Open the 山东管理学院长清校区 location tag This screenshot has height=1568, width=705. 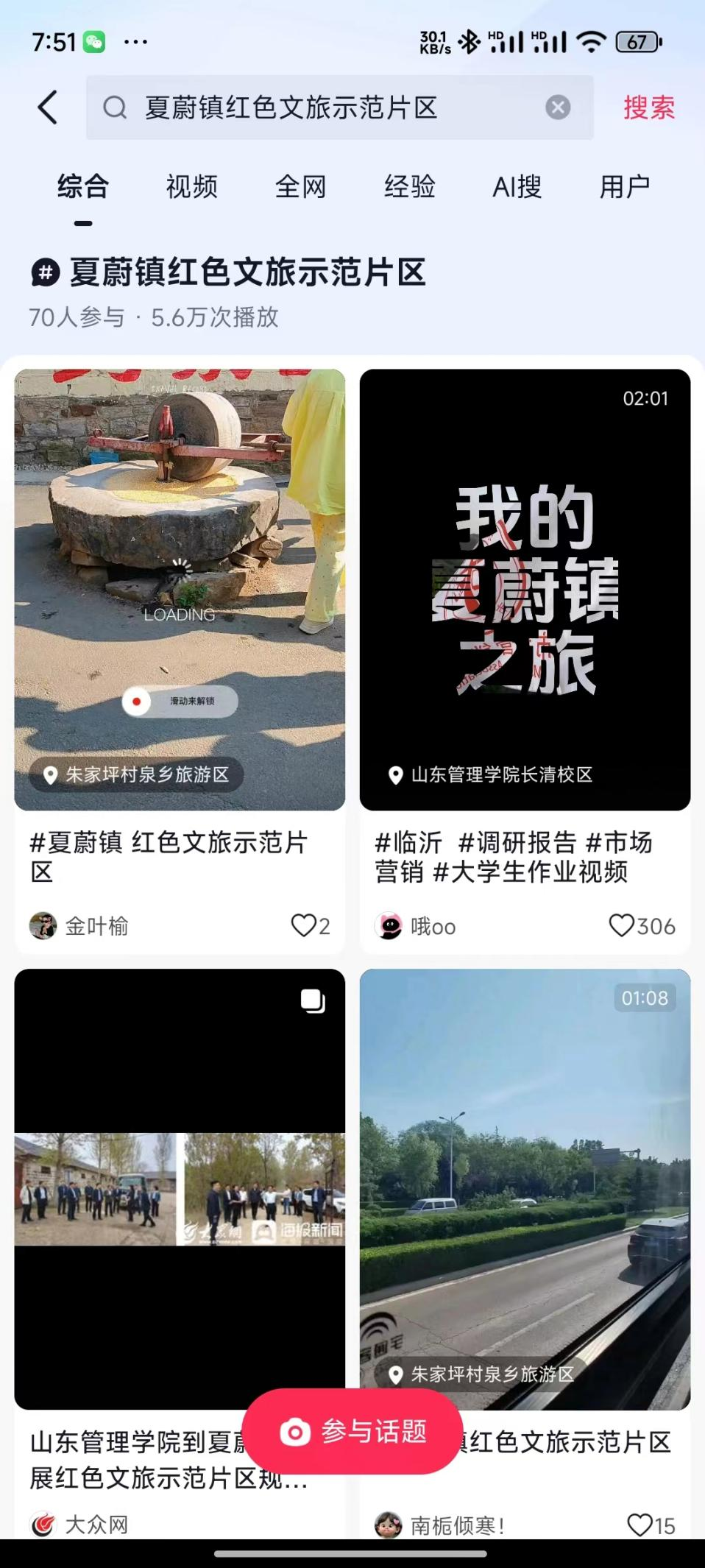[492, 774]
